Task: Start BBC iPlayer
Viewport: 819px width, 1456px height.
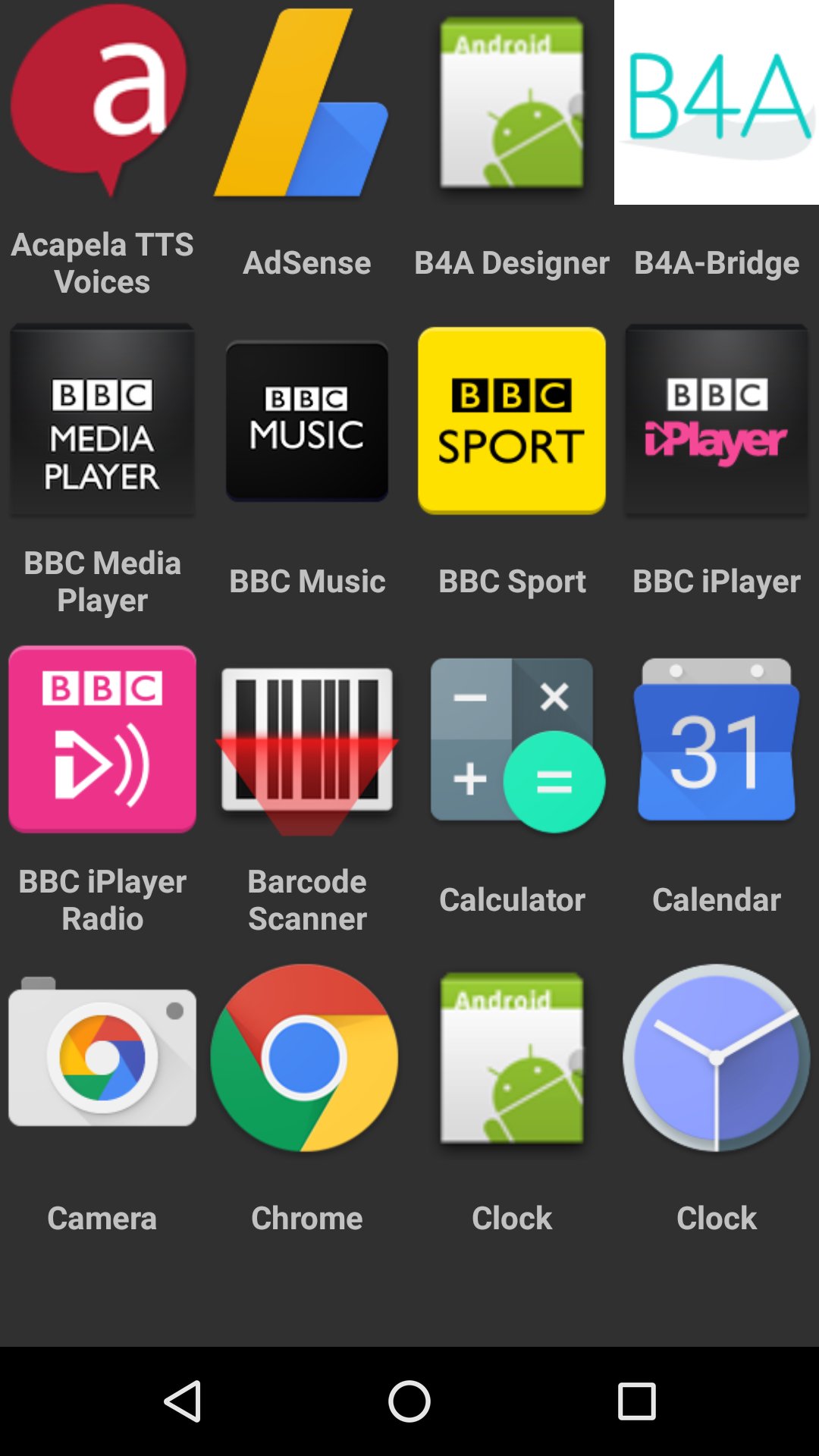Action: pyautogui.click(x=717, y=419)
